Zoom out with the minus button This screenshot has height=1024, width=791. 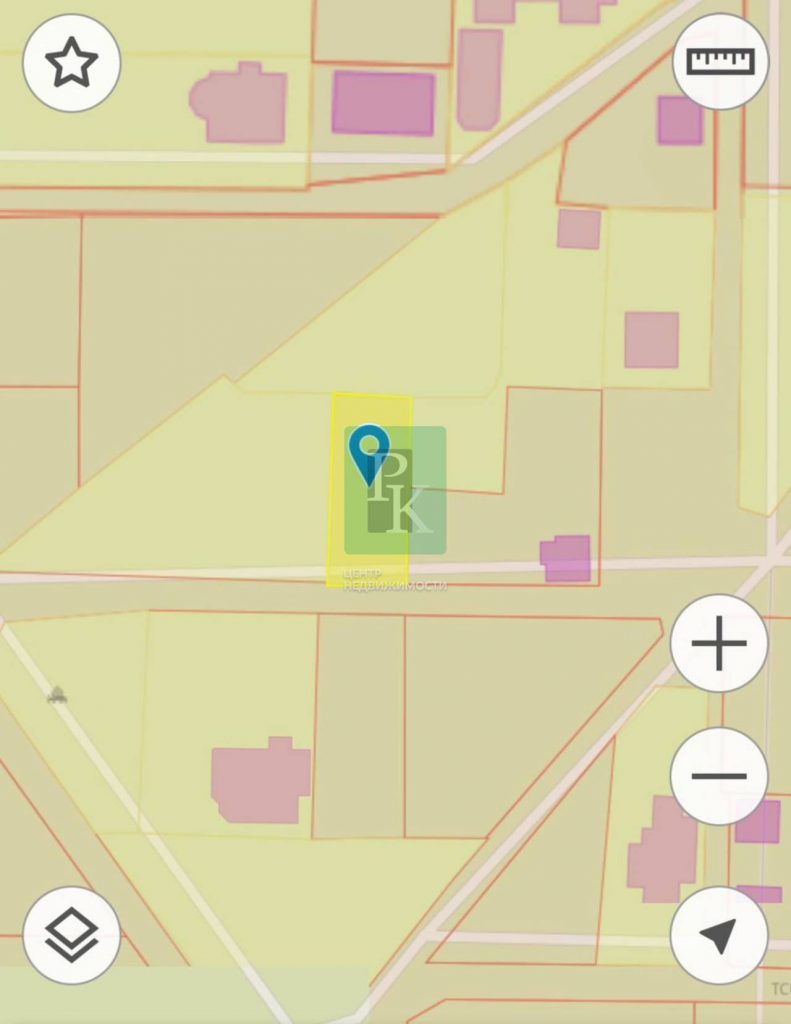pyautogui.click(x=719, y=775)
